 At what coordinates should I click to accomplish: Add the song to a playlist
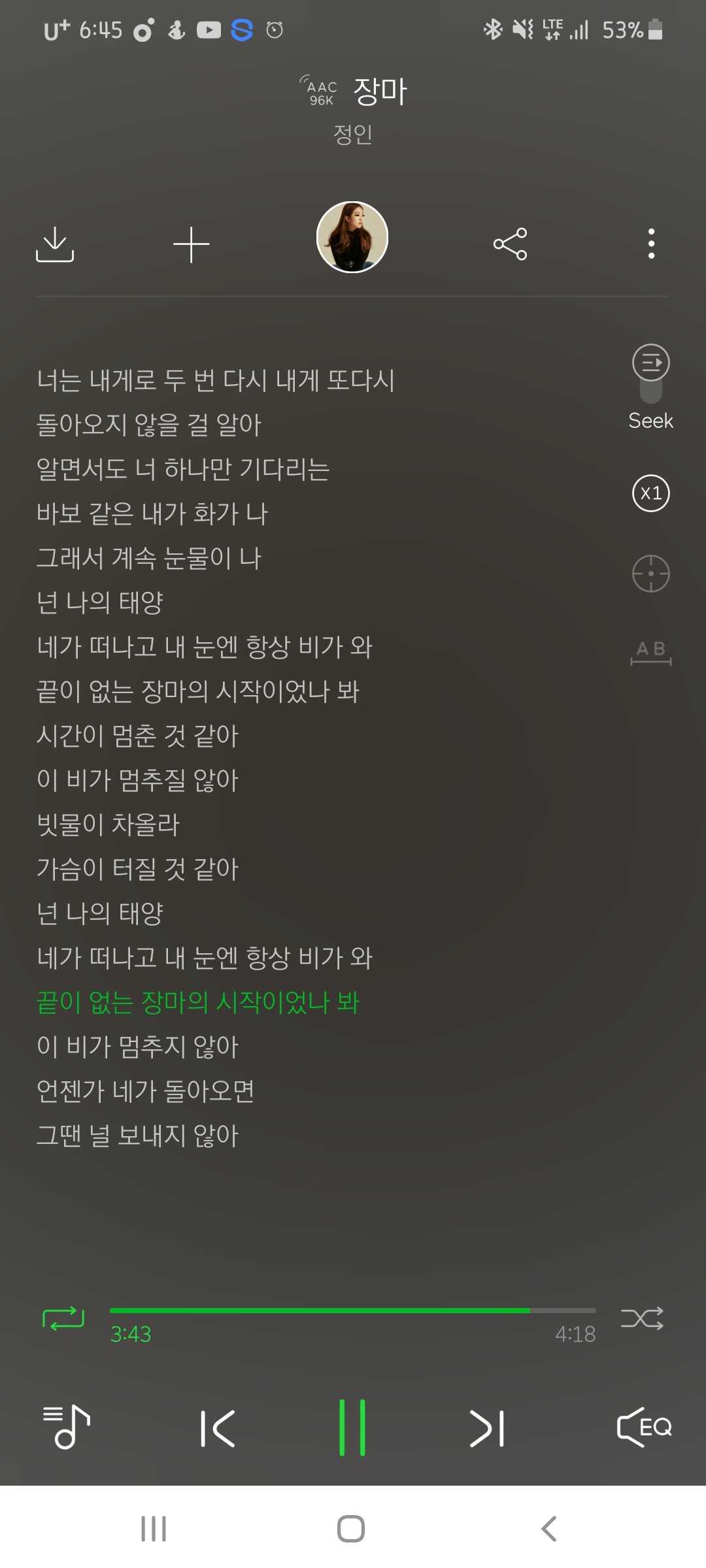coord(191,245)
